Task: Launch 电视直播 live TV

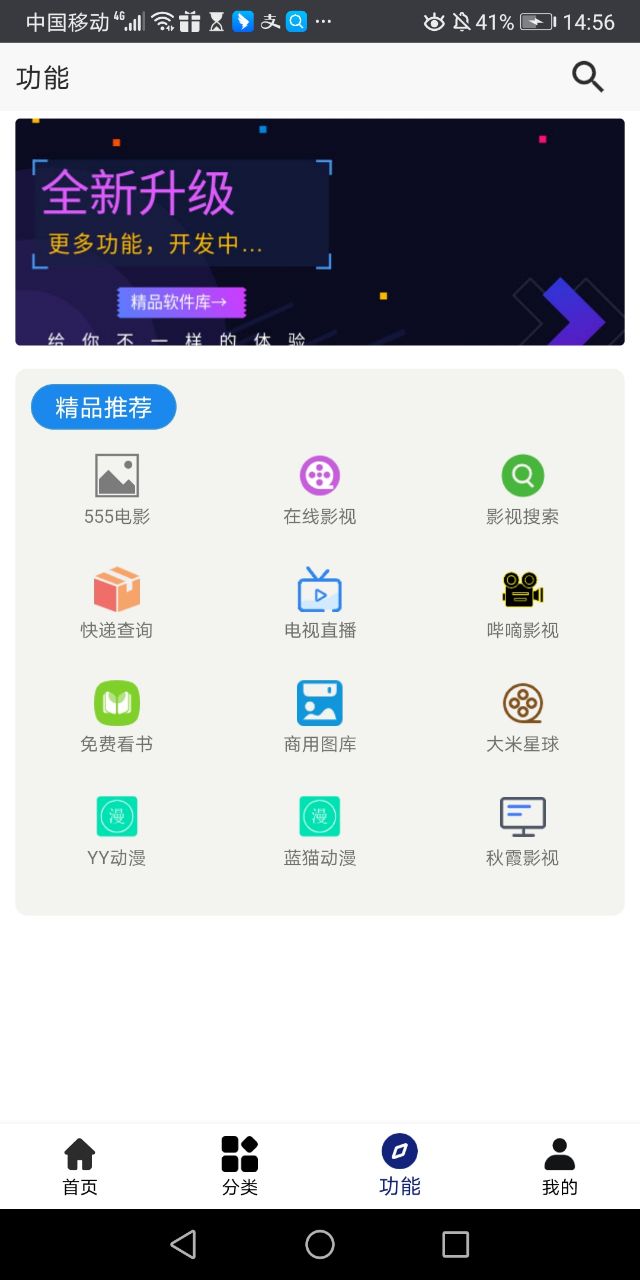Action: click(320, 603)
